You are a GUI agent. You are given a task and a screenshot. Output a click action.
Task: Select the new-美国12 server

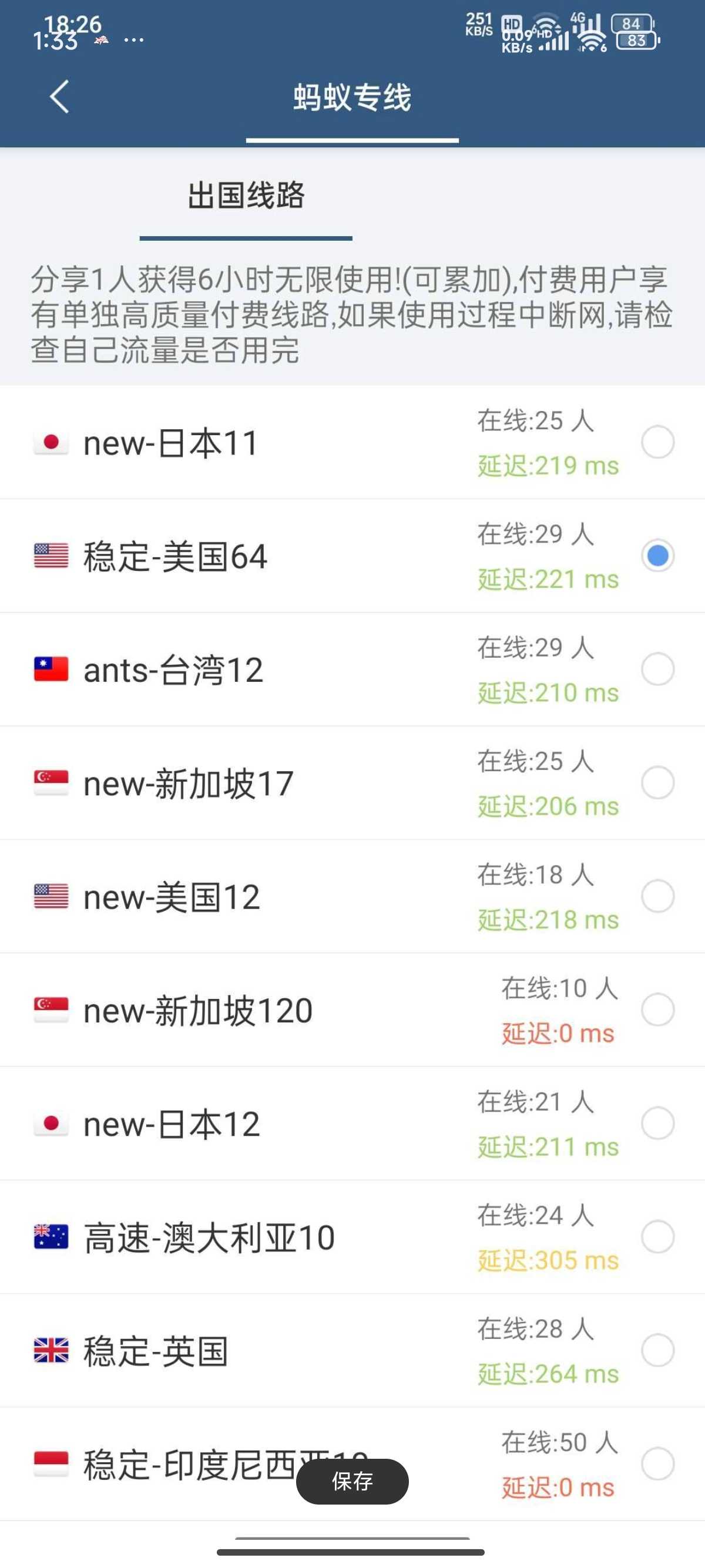point(352,897)
